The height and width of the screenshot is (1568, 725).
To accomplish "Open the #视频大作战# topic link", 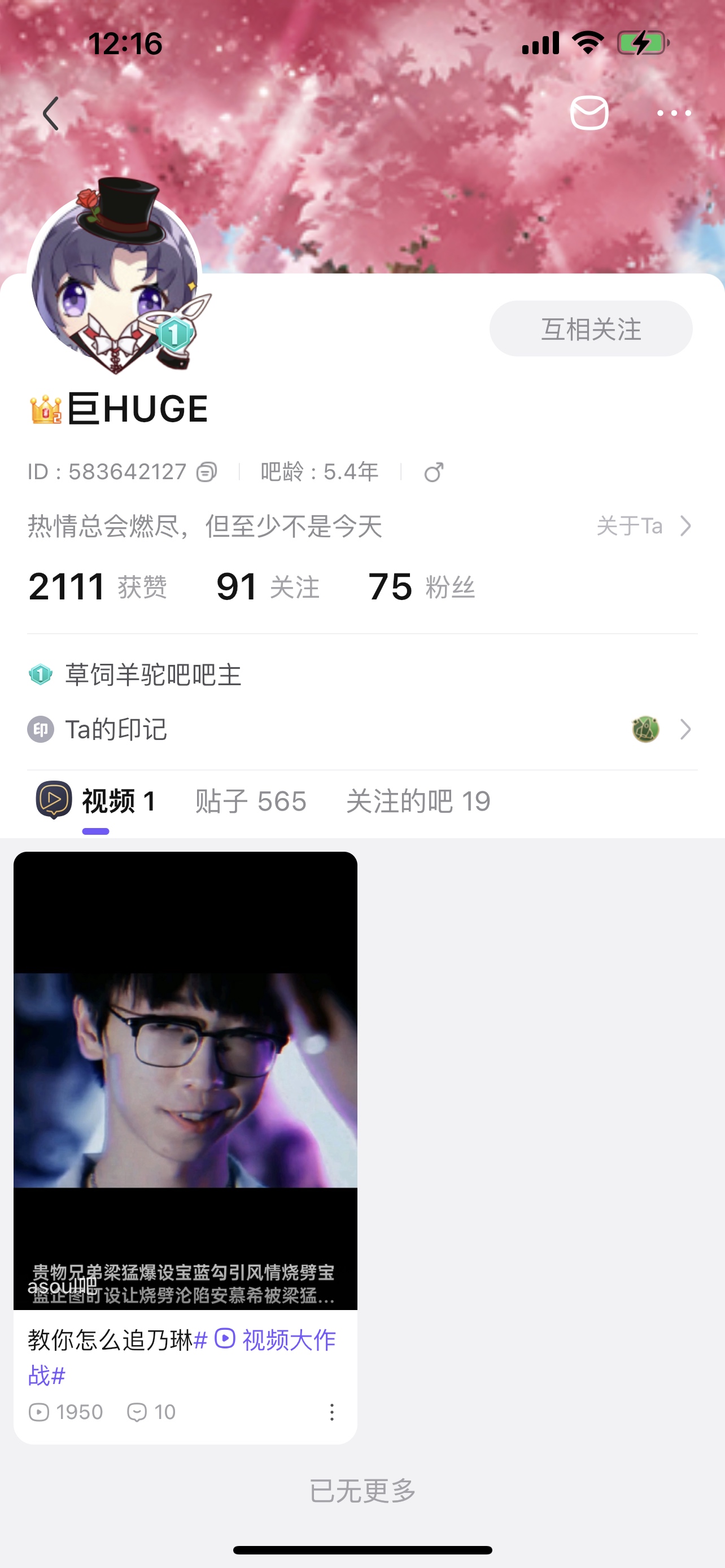I will 274,1341.
